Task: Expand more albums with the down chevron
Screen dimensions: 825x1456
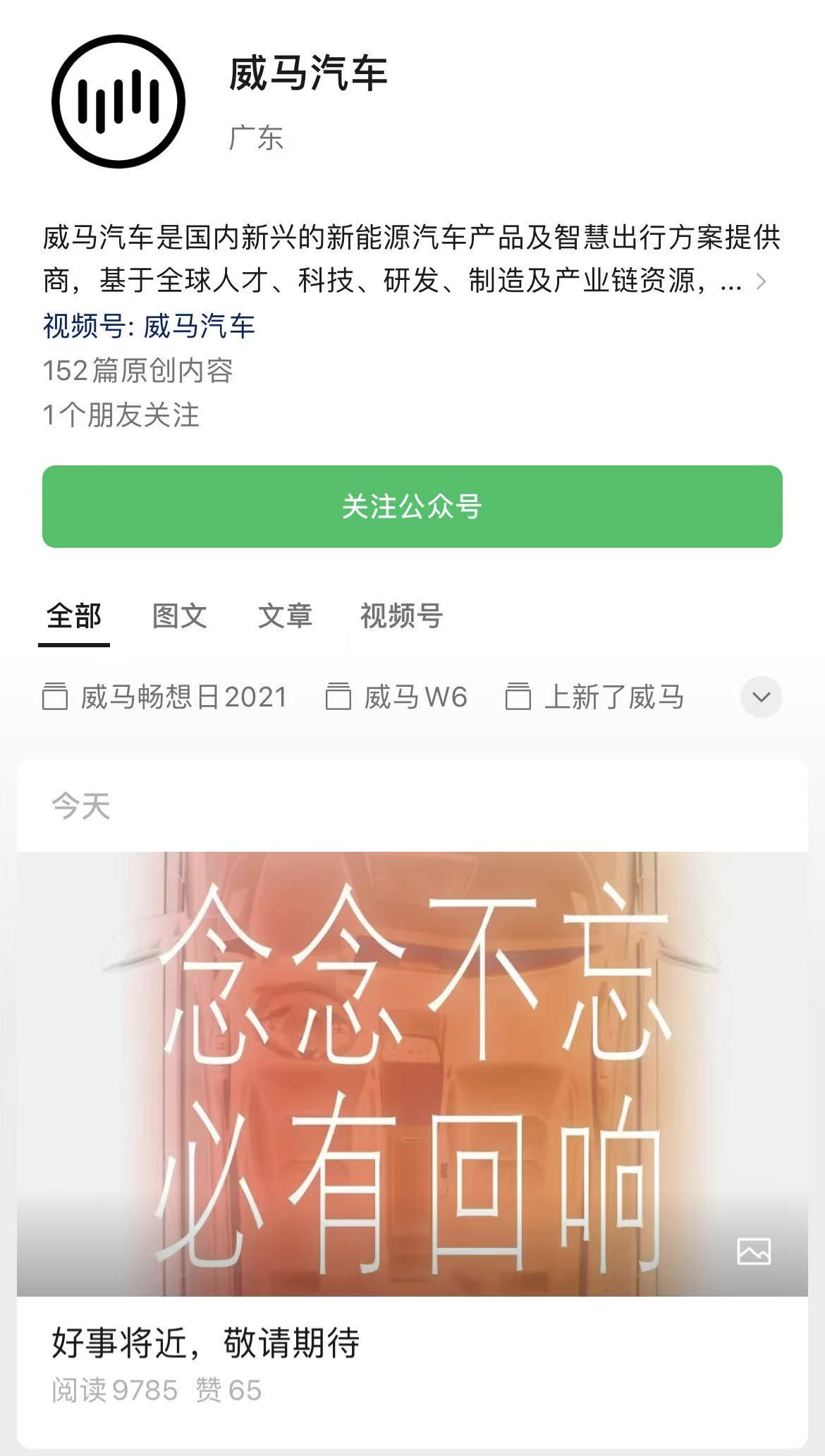Action: pyautogui.click(x=760, y=697)
